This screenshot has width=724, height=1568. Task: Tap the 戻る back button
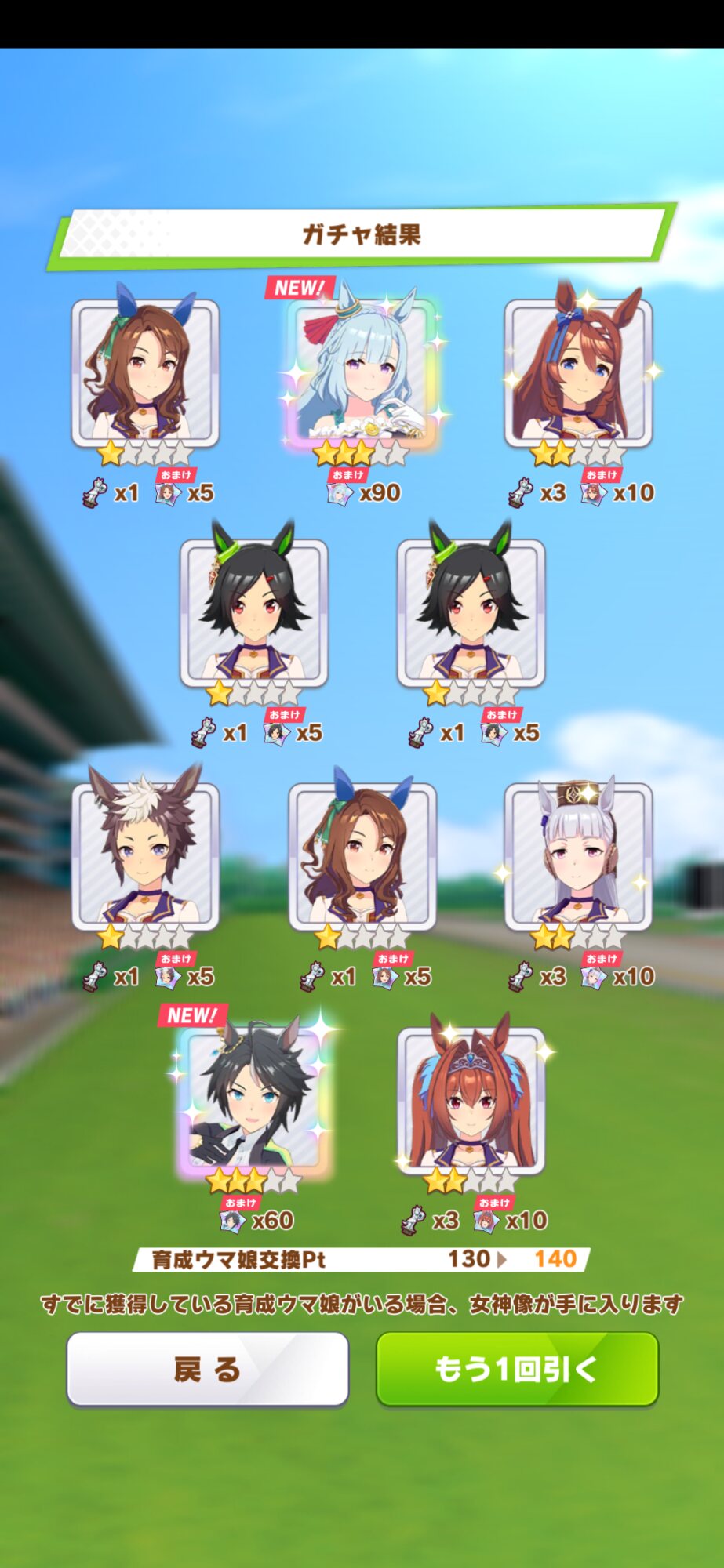207,1369
